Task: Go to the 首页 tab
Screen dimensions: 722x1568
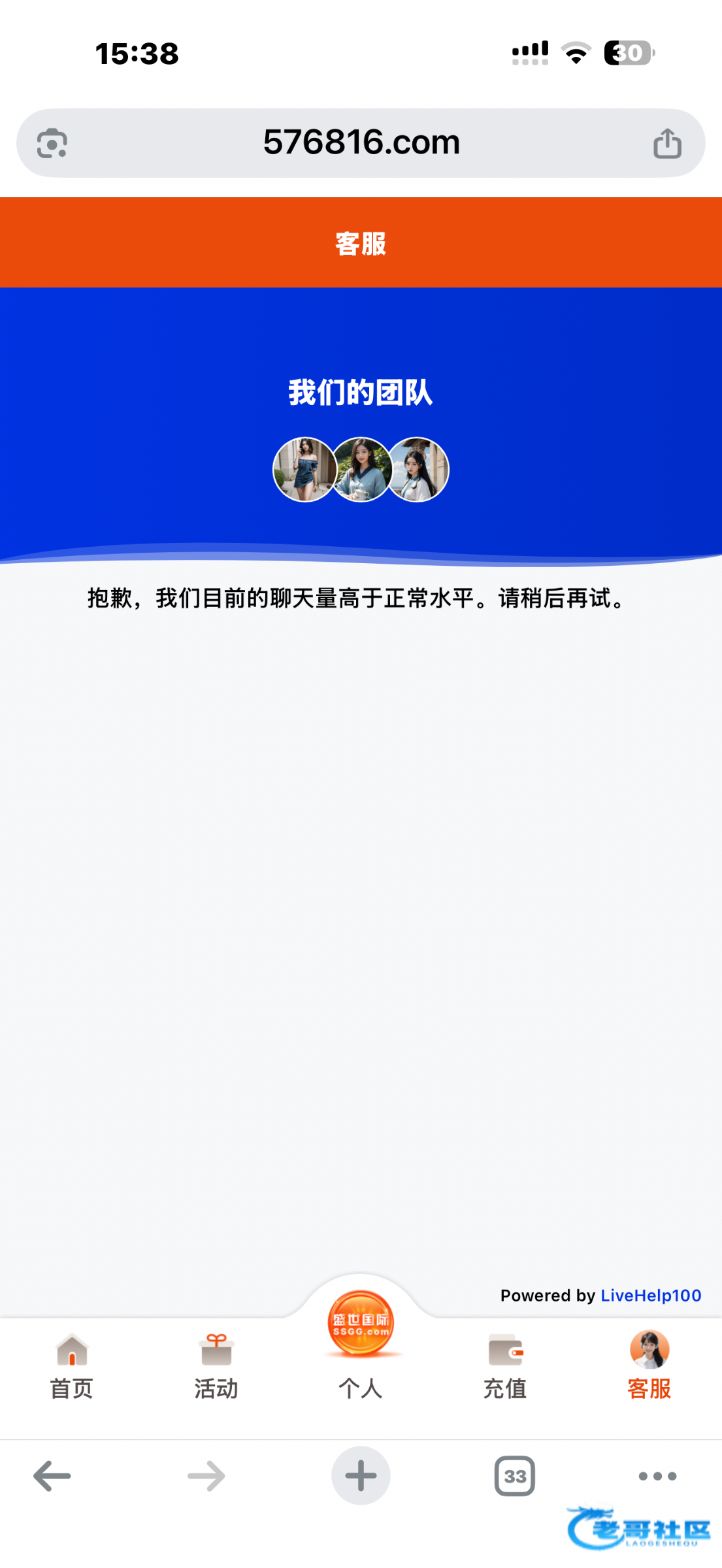Action: click(72, 1365)
